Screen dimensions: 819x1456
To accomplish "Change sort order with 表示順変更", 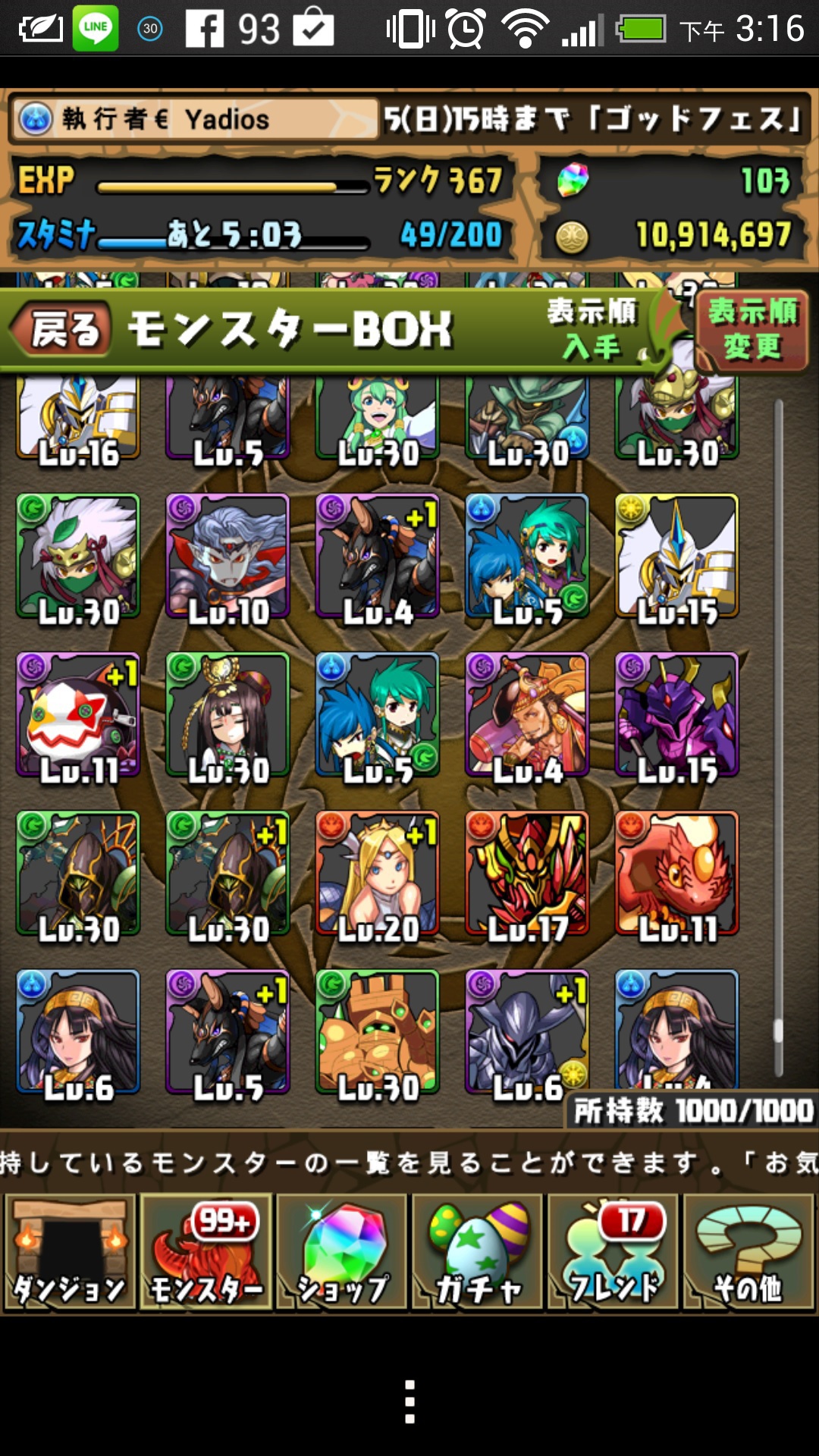I will [752, 330].
